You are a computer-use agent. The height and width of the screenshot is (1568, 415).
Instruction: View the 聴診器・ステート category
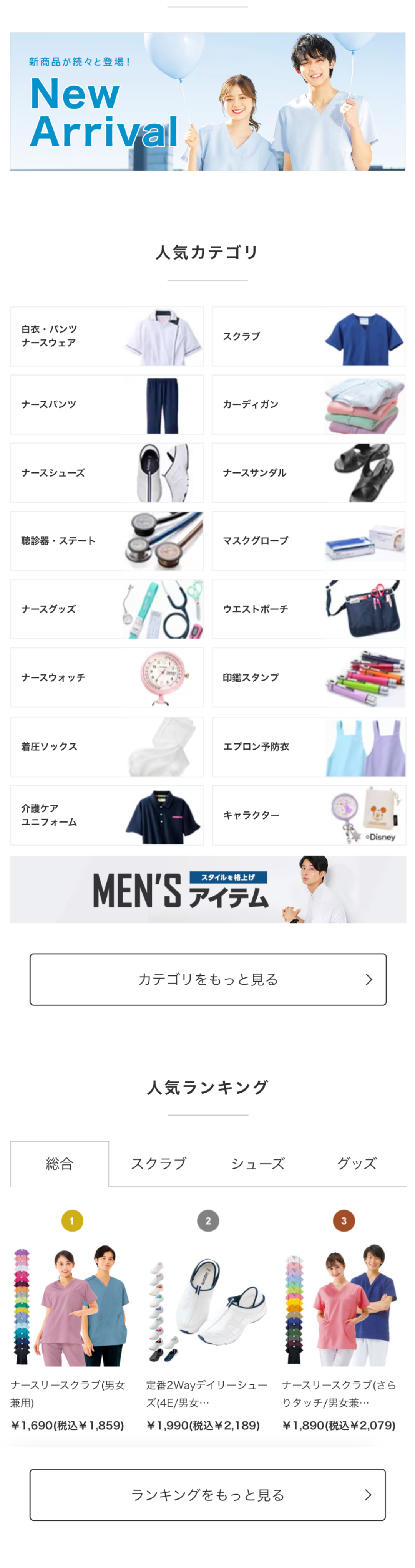tap(107, 540)
